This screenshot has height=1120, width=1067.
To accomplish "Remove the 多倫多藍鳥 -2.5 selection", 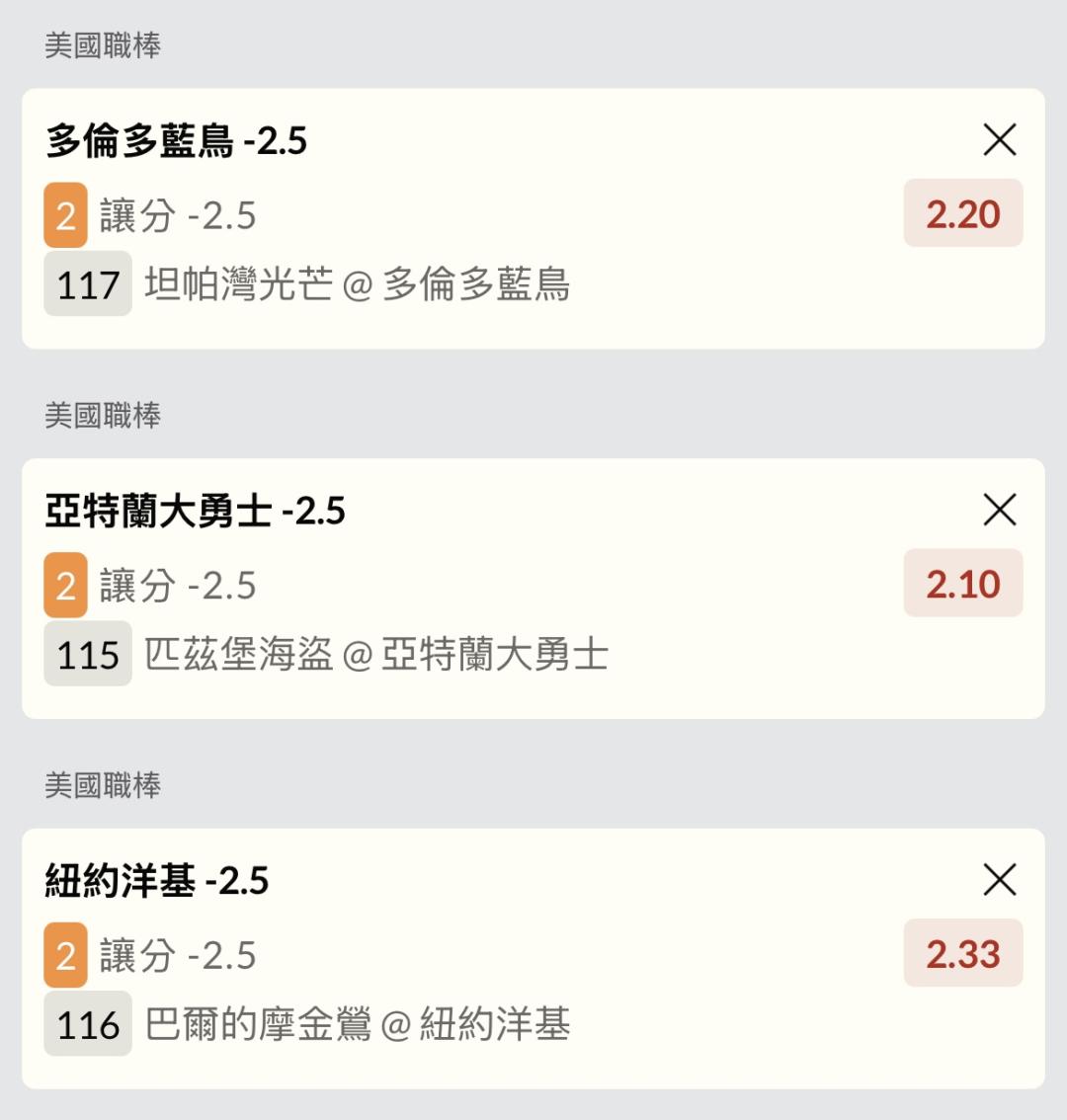I will click(x=1000, y=140).
